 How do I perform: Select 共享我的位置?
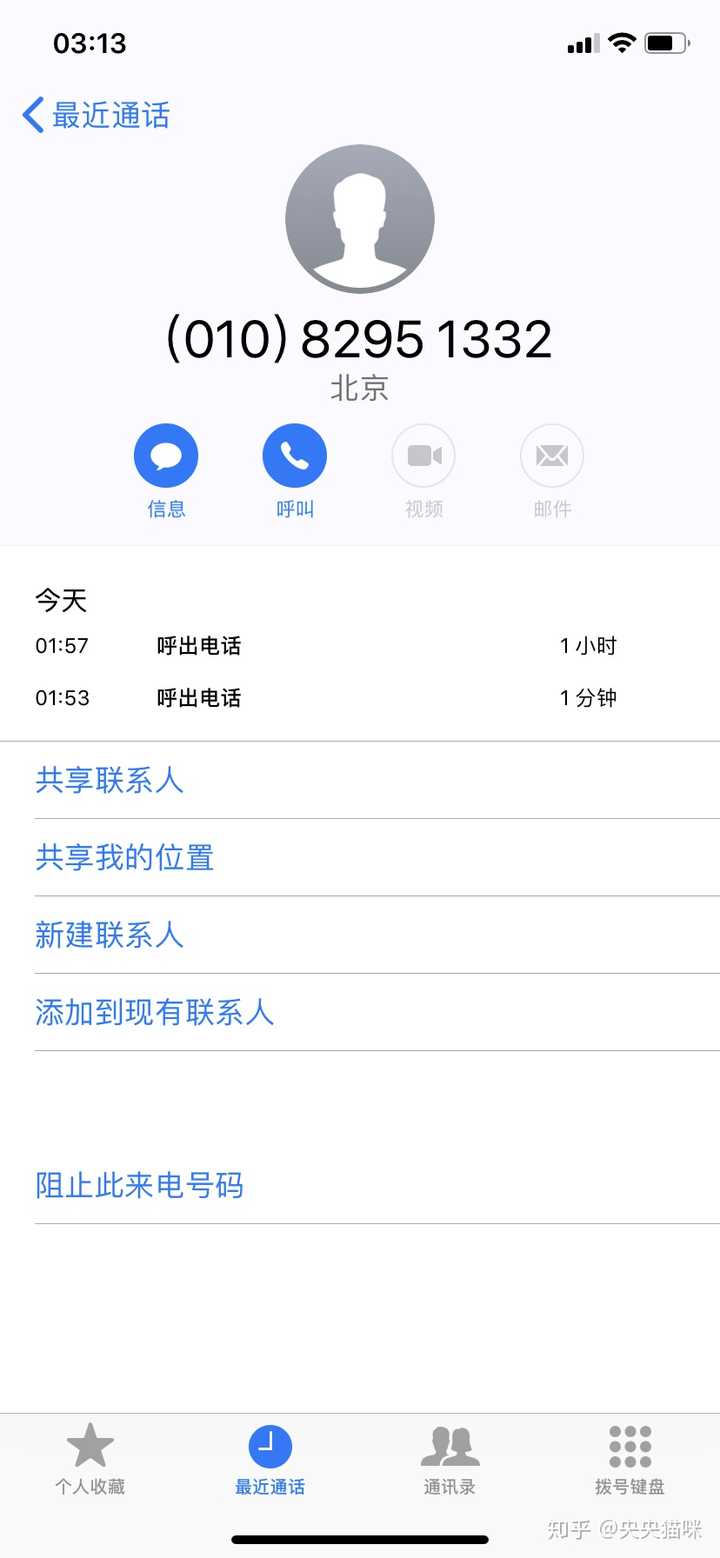pyautogui.click(x=125, y=858)
